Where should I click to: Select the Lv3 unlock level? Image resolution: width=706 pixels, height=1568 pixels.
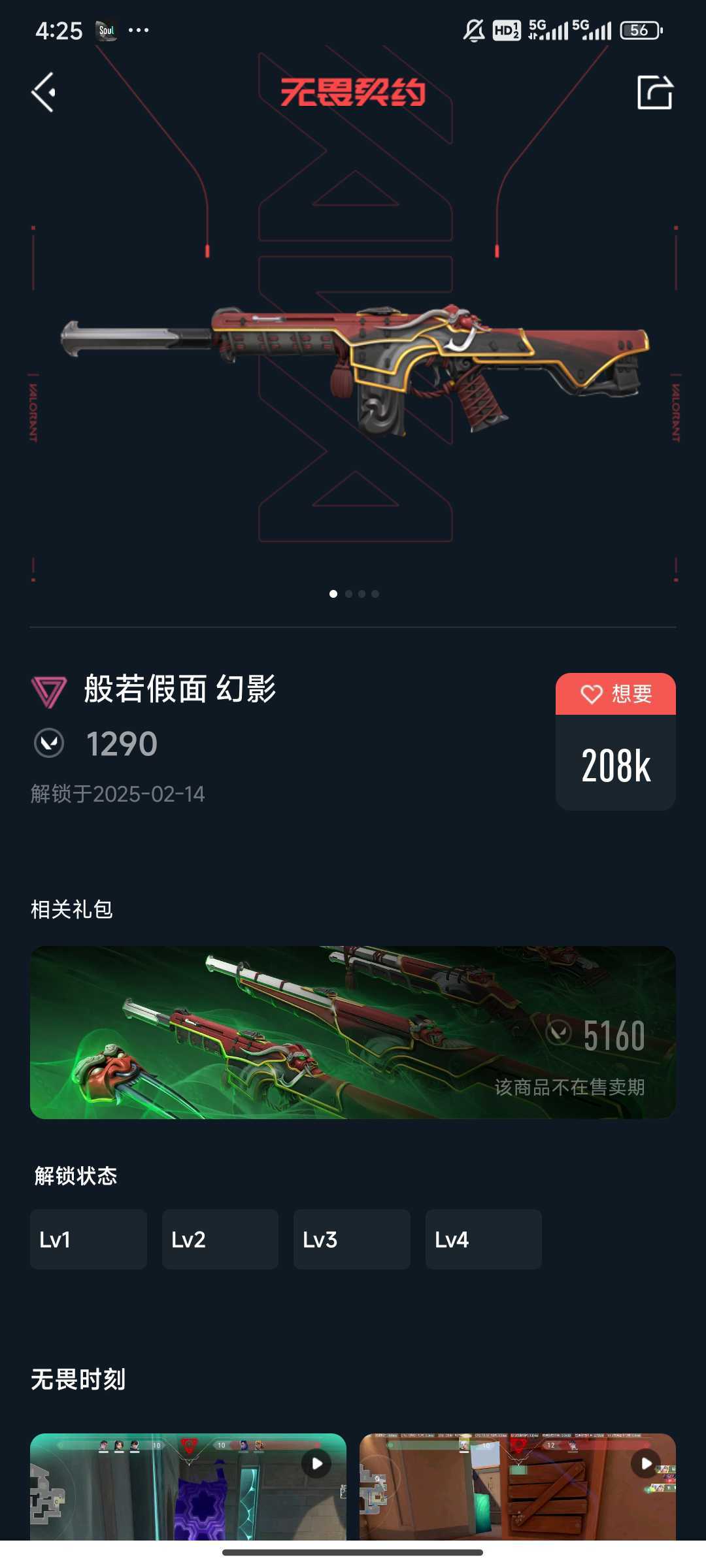tap(352, 1239)
